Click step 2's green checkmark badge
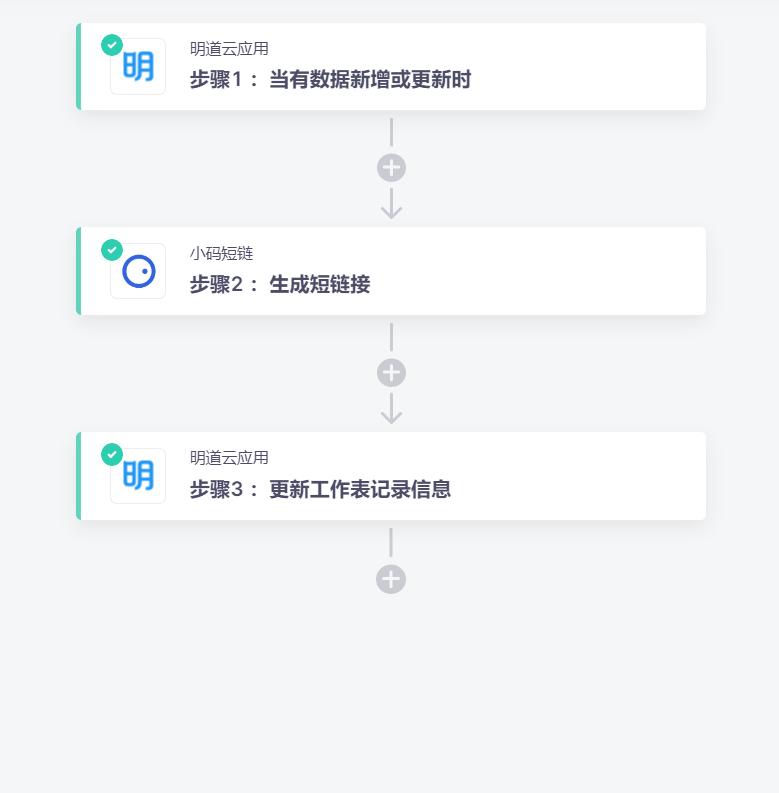Image resolution: width=779 pixels, height=793 pixels. pyautogui.click(x=112, y=250)
